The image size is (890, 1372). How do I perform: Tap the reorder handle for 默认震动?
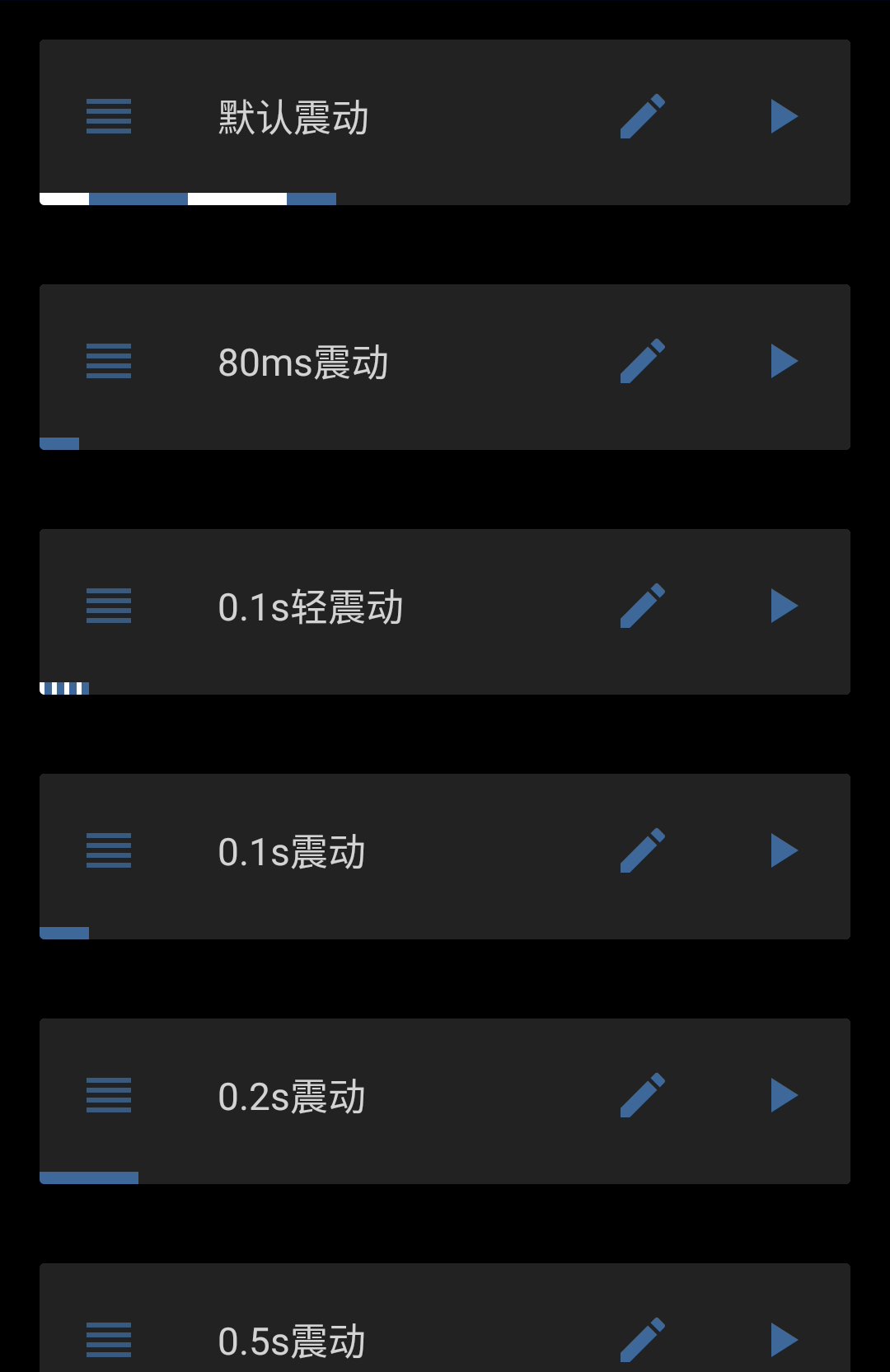click(109, 116)
